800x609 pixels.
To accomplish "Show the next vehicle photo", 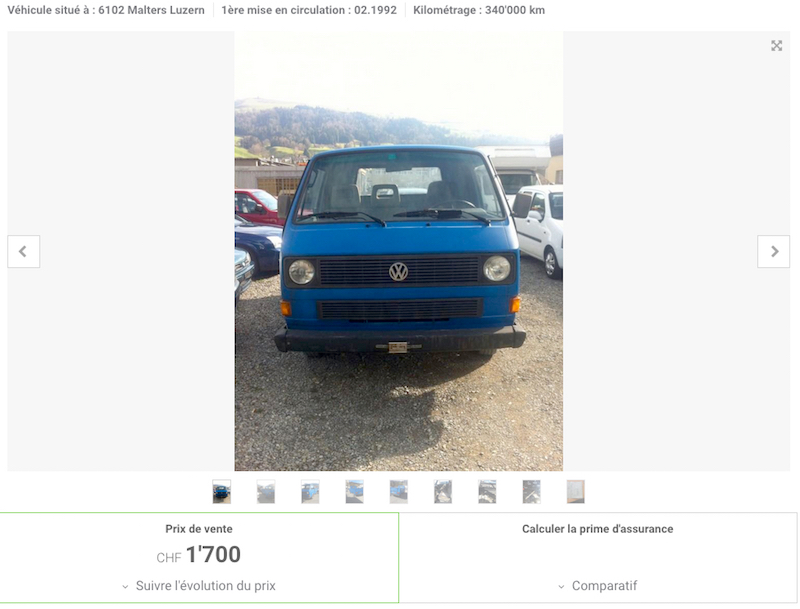I will tap(774, 252).
